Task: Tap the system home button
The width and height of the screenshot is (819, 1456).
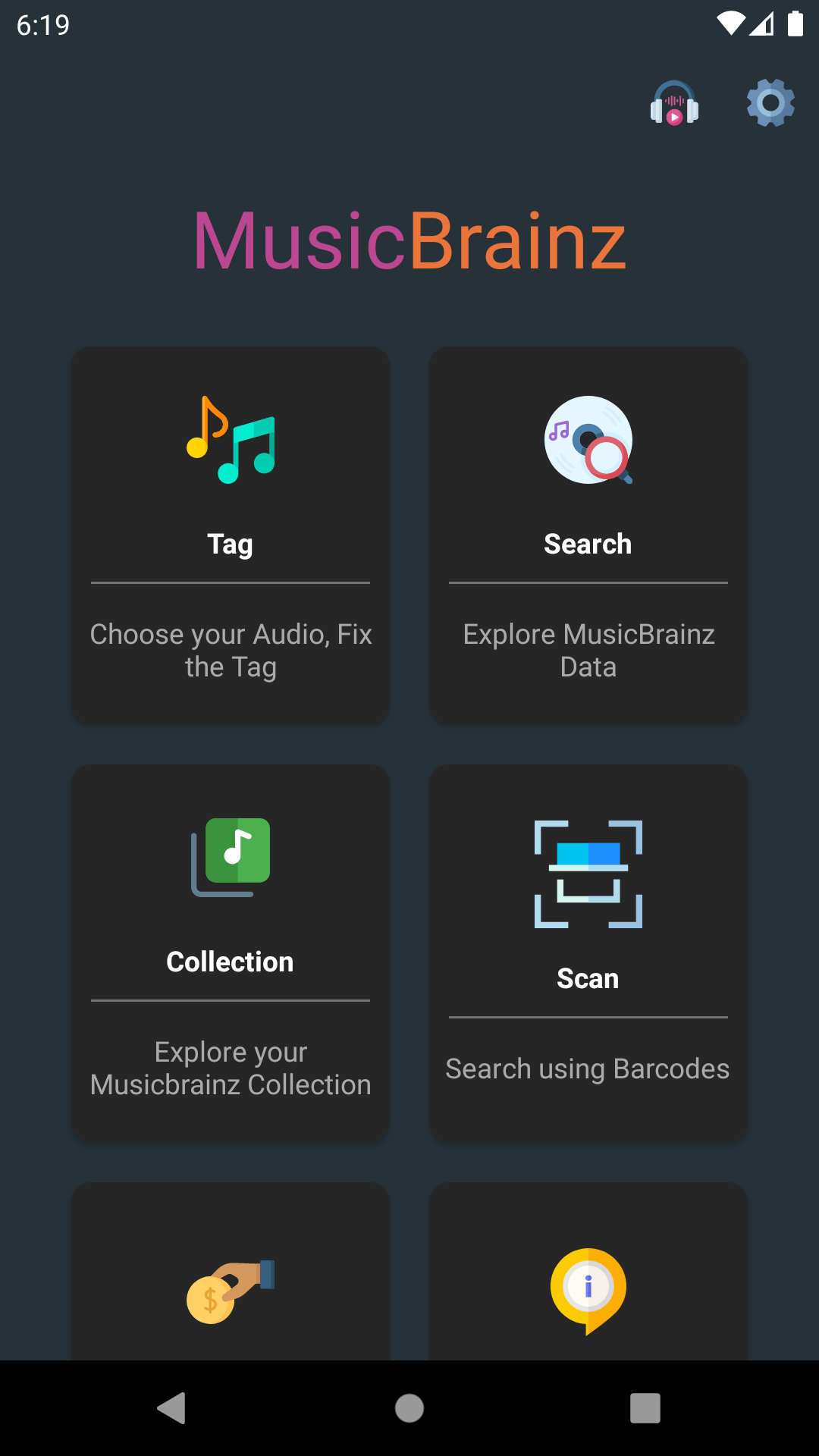Action: (x=409, y=1408)
